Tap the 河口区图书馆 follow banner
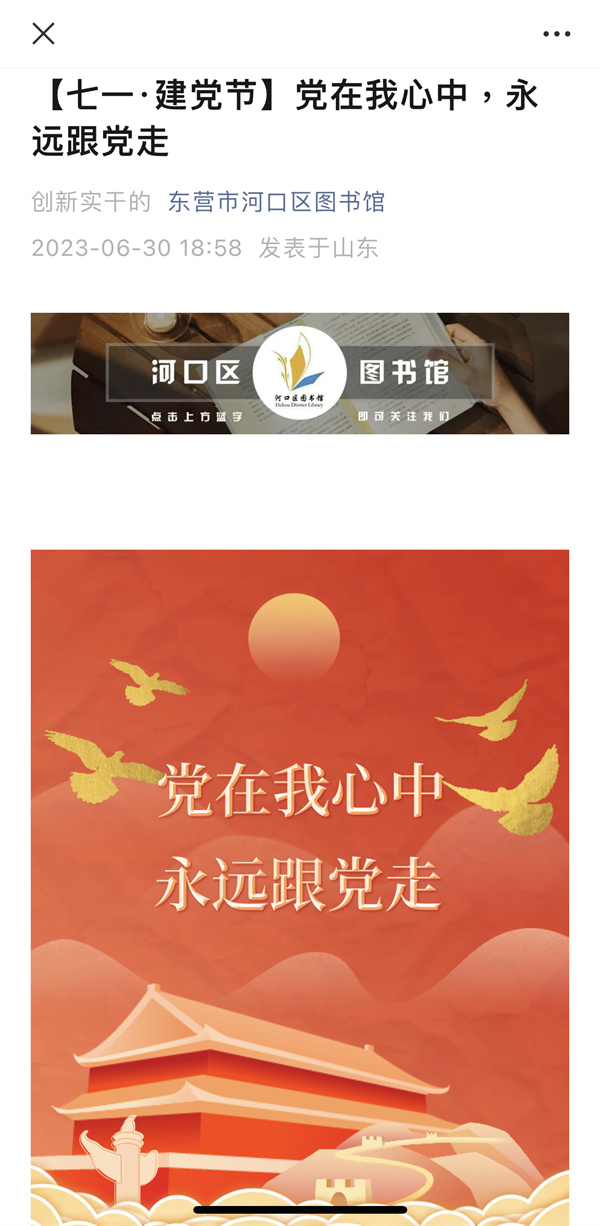Screen dimensions: 600x1226 (300, 373)
